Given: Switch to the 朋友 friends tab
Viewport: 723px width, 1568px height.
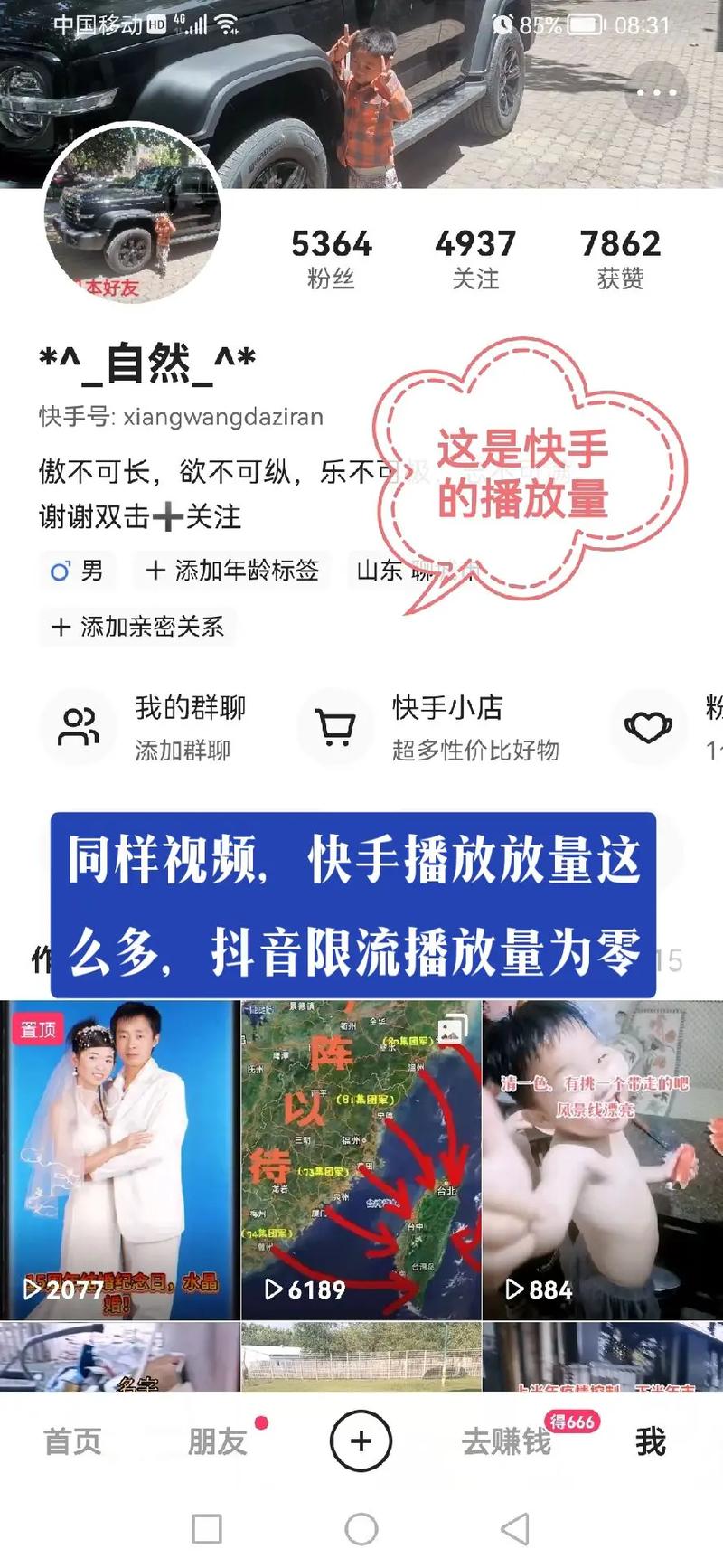Looking at the screenshot, I should tap(217, 1441).
